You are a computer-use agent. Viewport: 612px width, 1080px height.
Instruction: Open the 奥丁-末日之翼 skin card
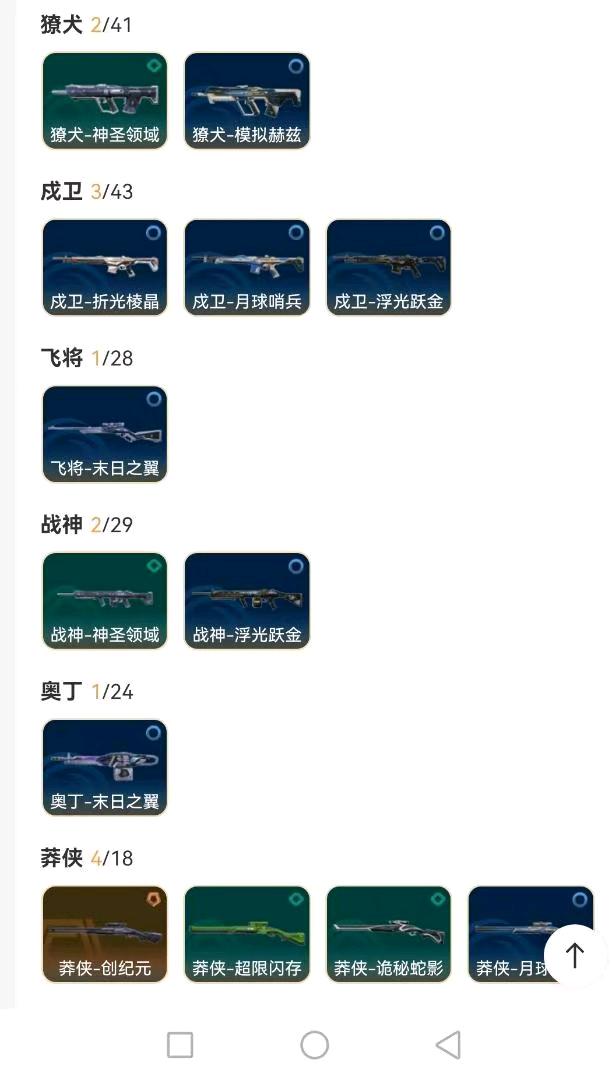point(105,768)
